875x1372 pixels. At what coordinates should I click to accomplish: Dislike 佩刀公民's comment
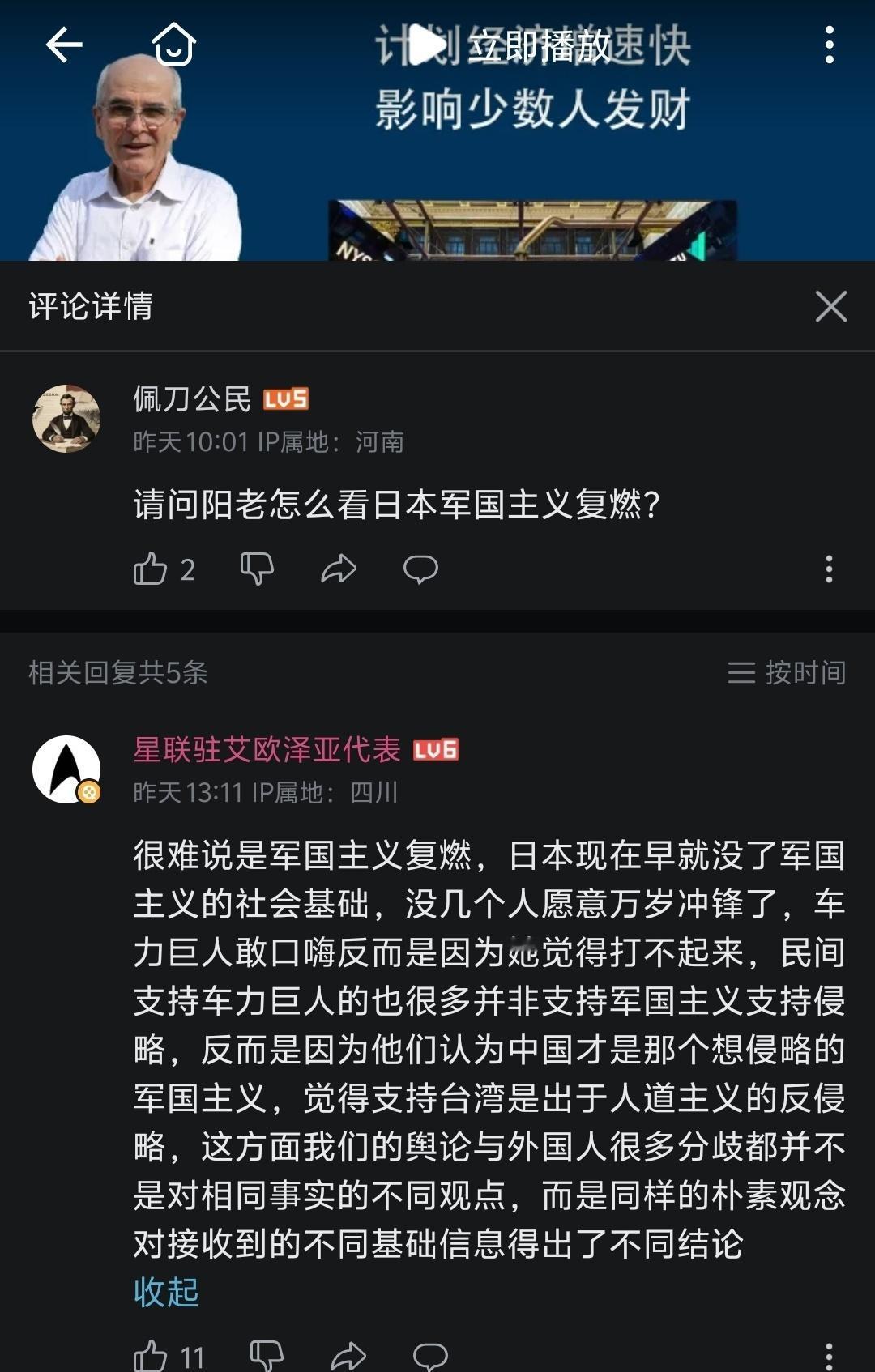(258, 569)
